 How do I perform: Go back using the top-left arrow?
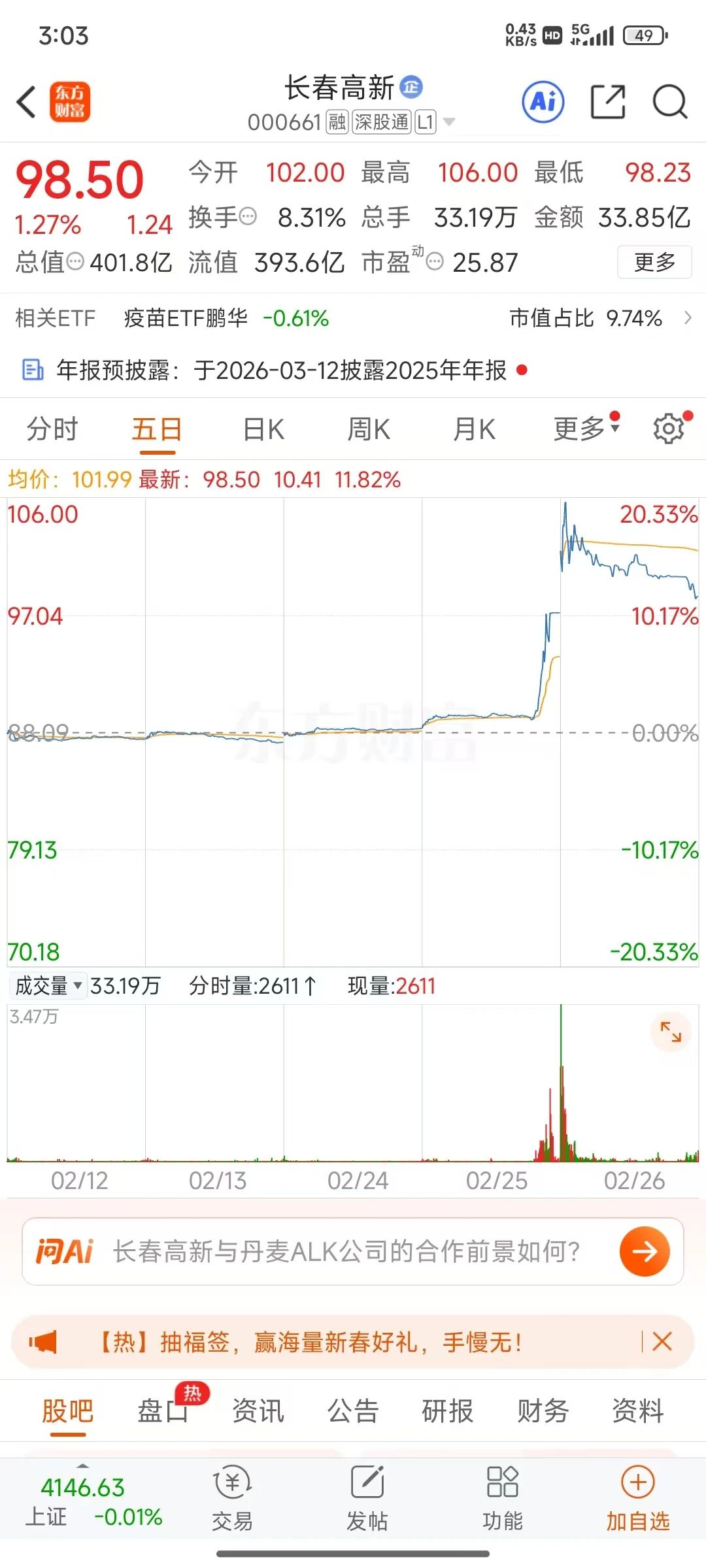pyautogui.click(x=26, y=103)
